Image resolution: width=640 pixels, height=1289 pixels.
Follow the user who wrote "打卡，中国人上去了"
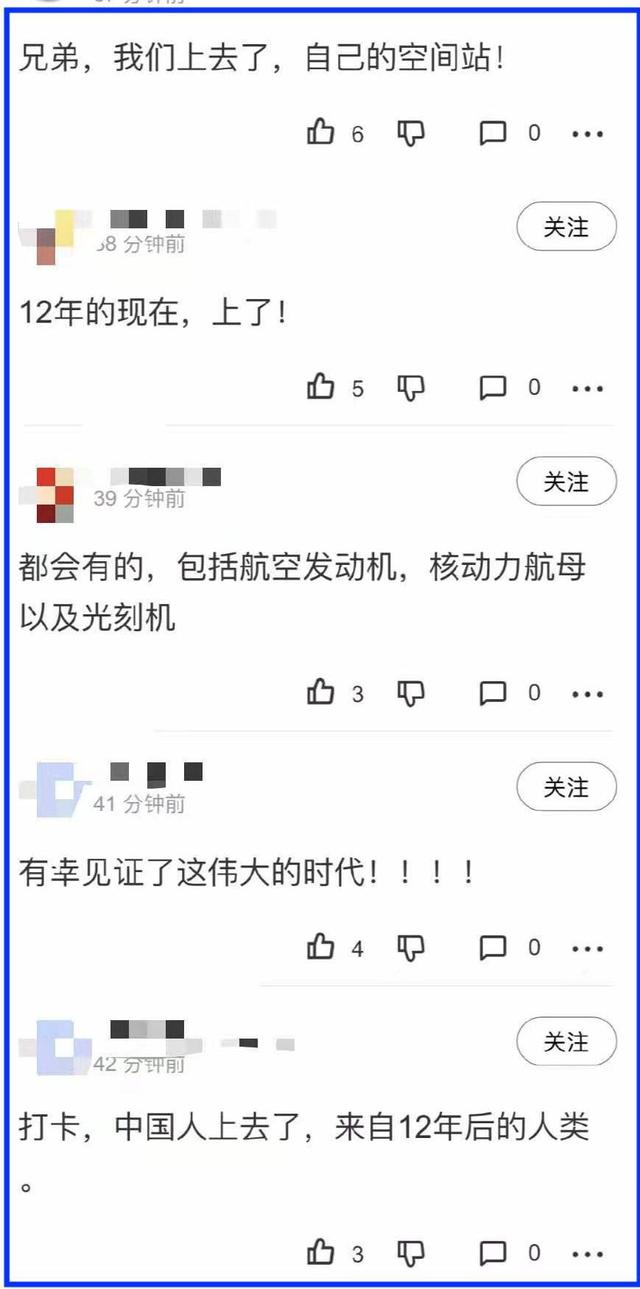pos(566,1043)
